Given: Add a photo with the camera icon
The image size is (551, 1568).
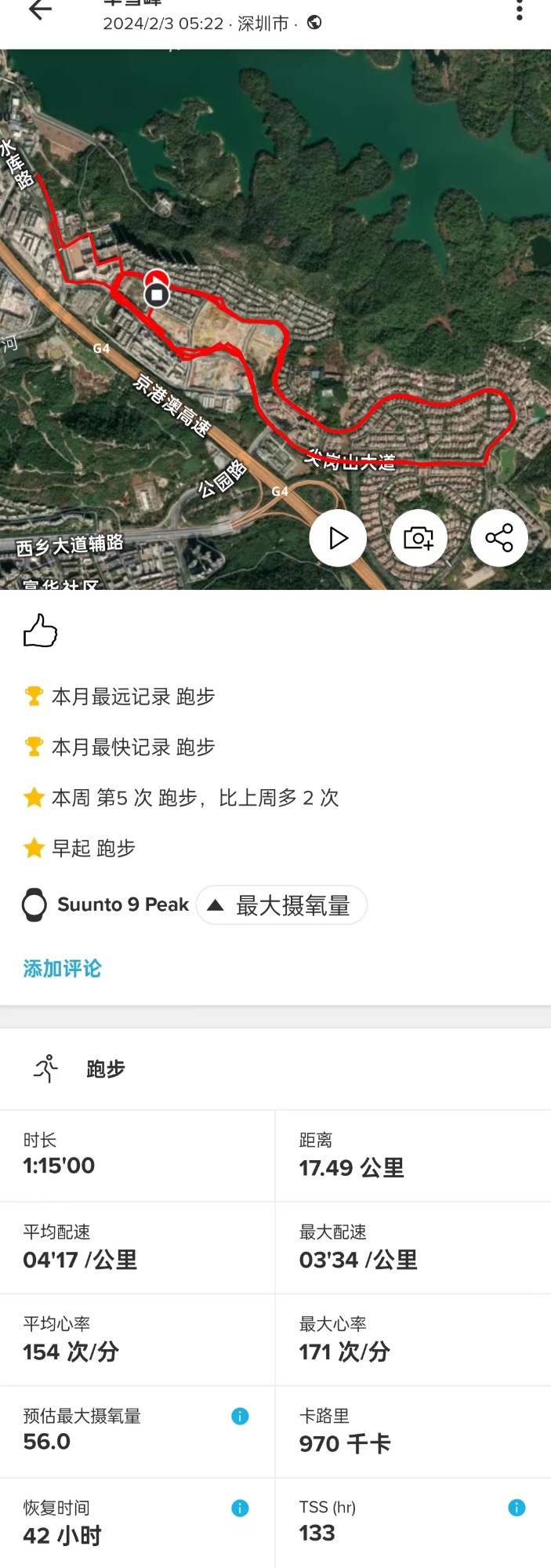Looking at the screenshot, I should pos(419,538).
